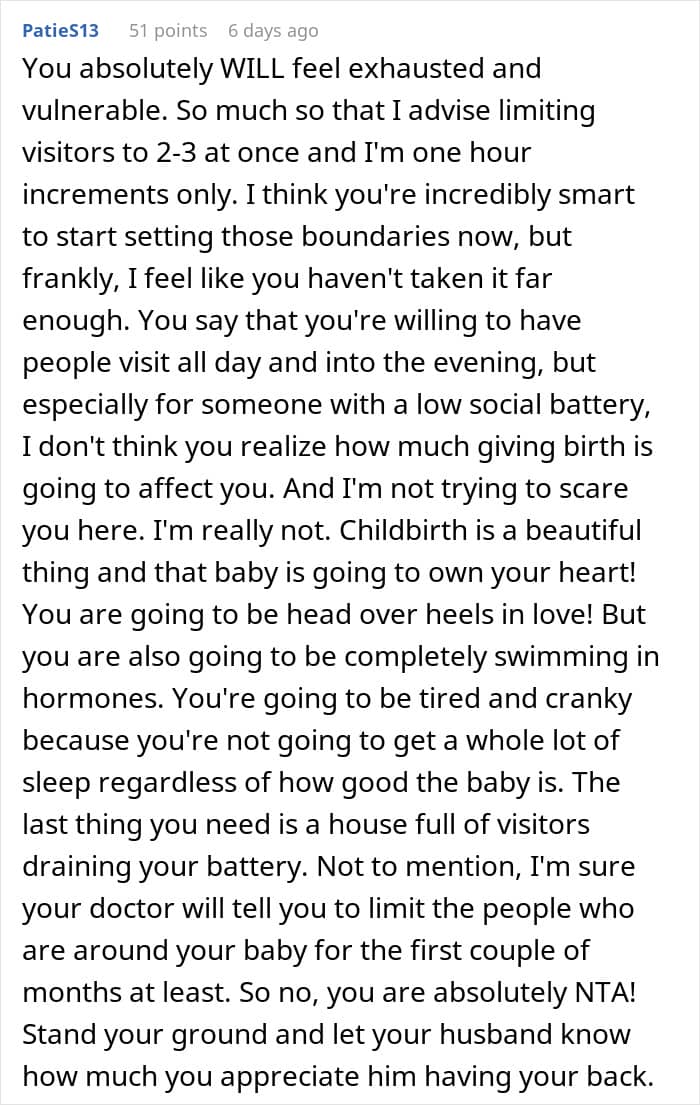Open PatieS13's user profile
The image size is (700, 1105).
coord(61,31)
